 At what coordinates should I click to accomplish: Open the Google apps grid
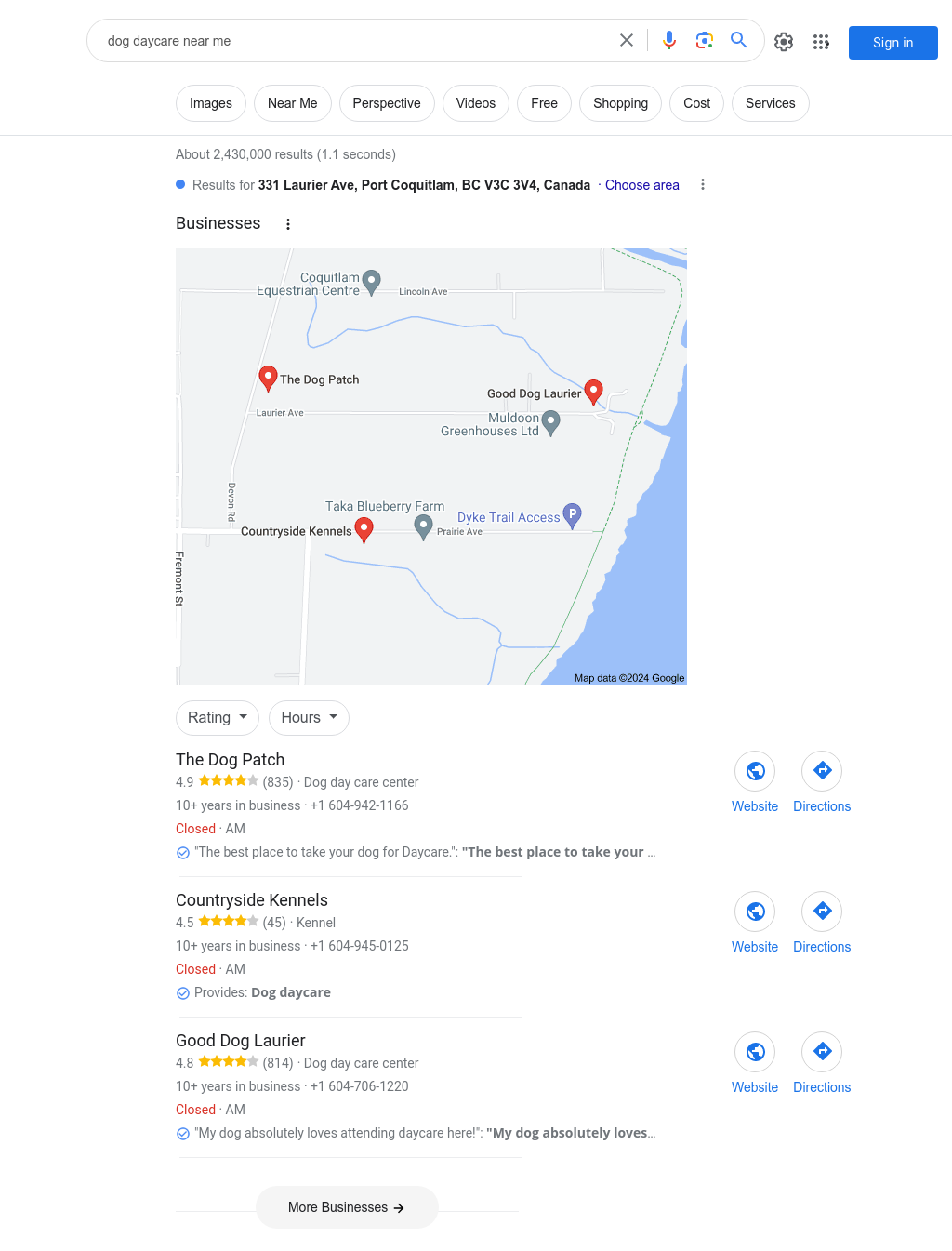[821, 42]
